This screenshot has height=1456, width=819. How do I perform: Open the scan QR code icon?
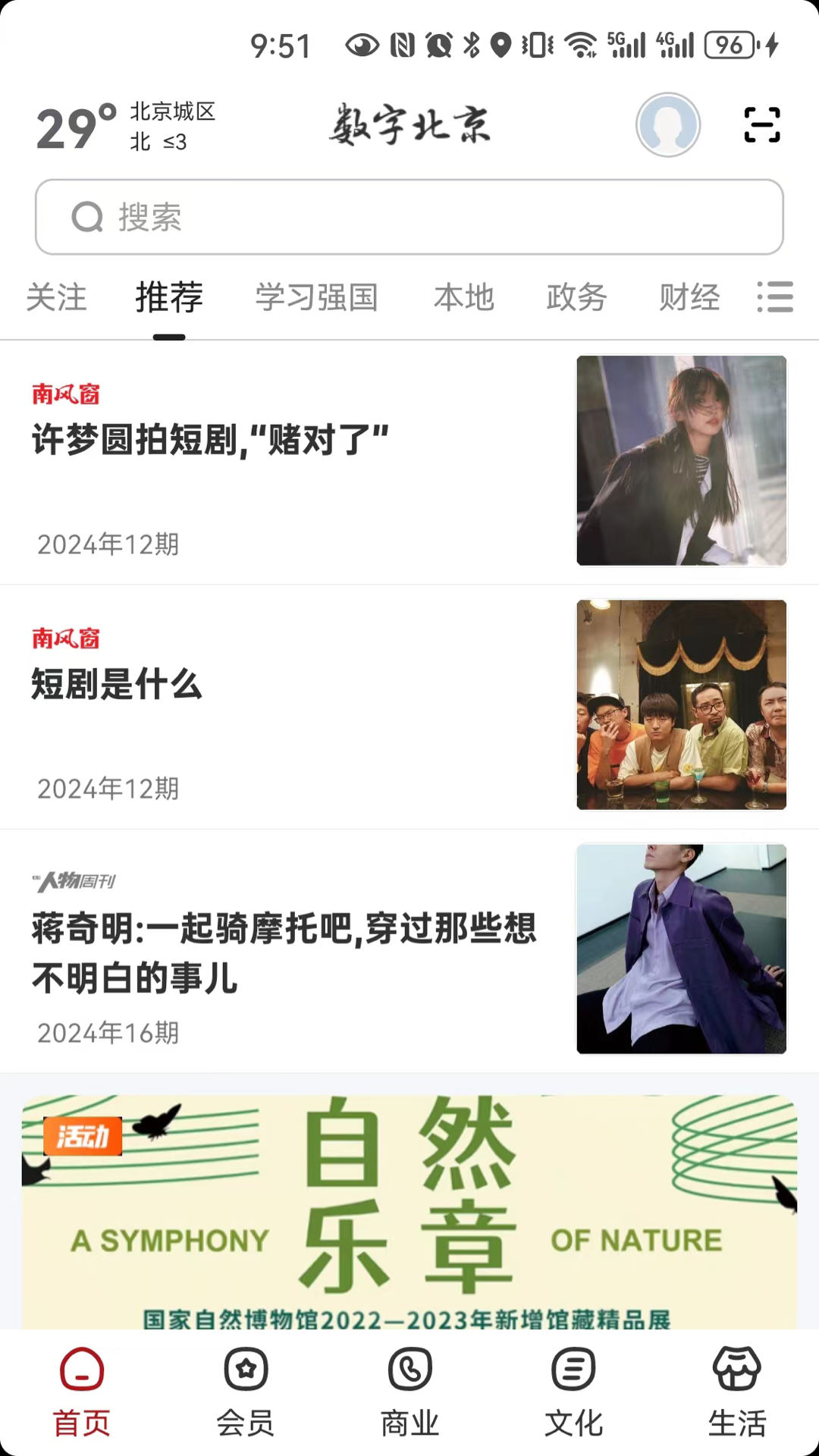[x=761, y=125]
